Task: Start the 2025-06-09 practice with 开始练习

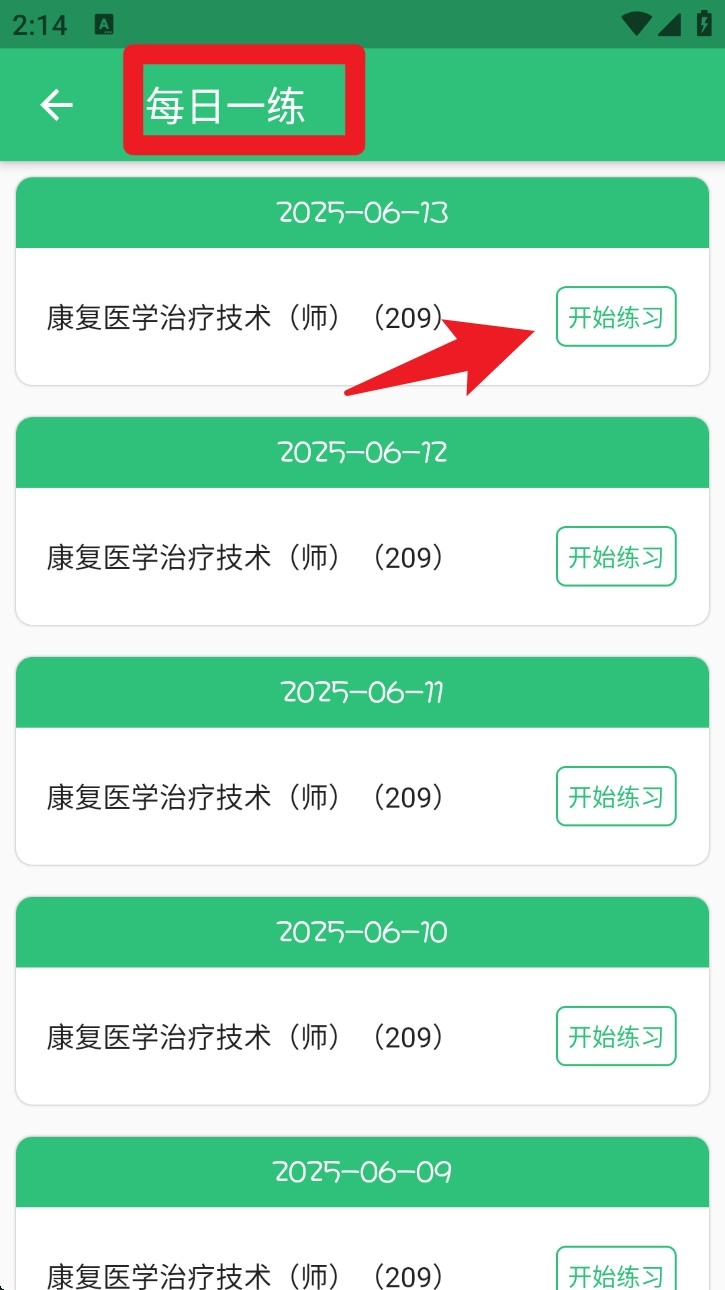Action: click(616, 1272)
